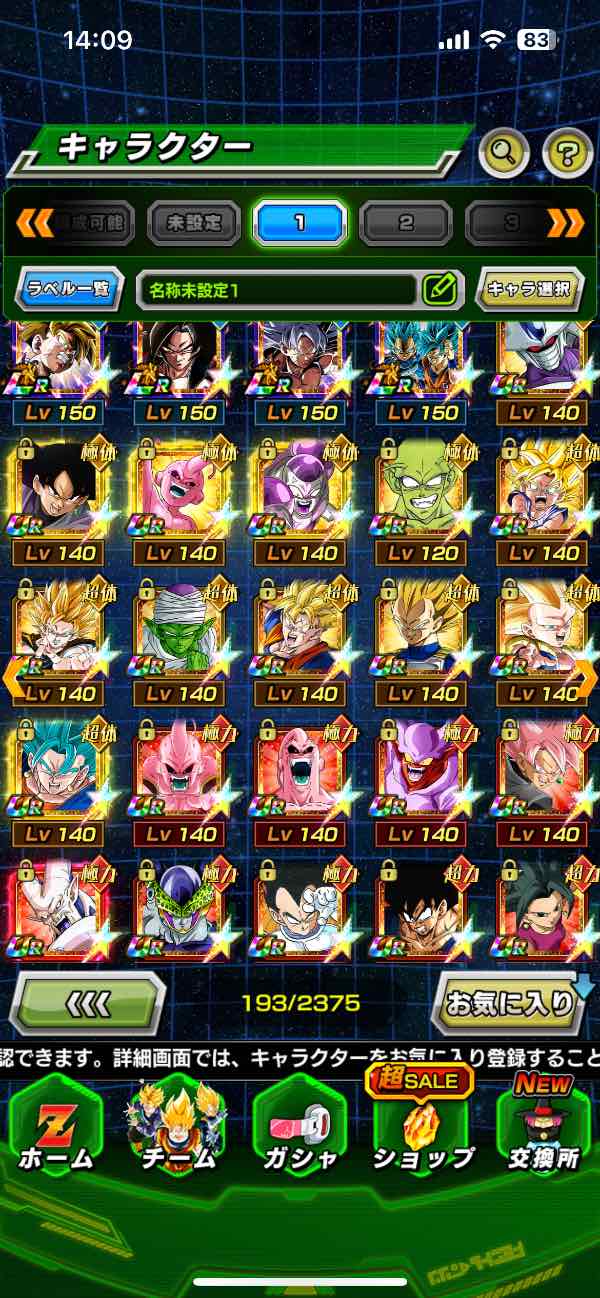Show next label tabs with right arrows
The width and height of the screenshot is (600, 1298).
tap(566, 222)
